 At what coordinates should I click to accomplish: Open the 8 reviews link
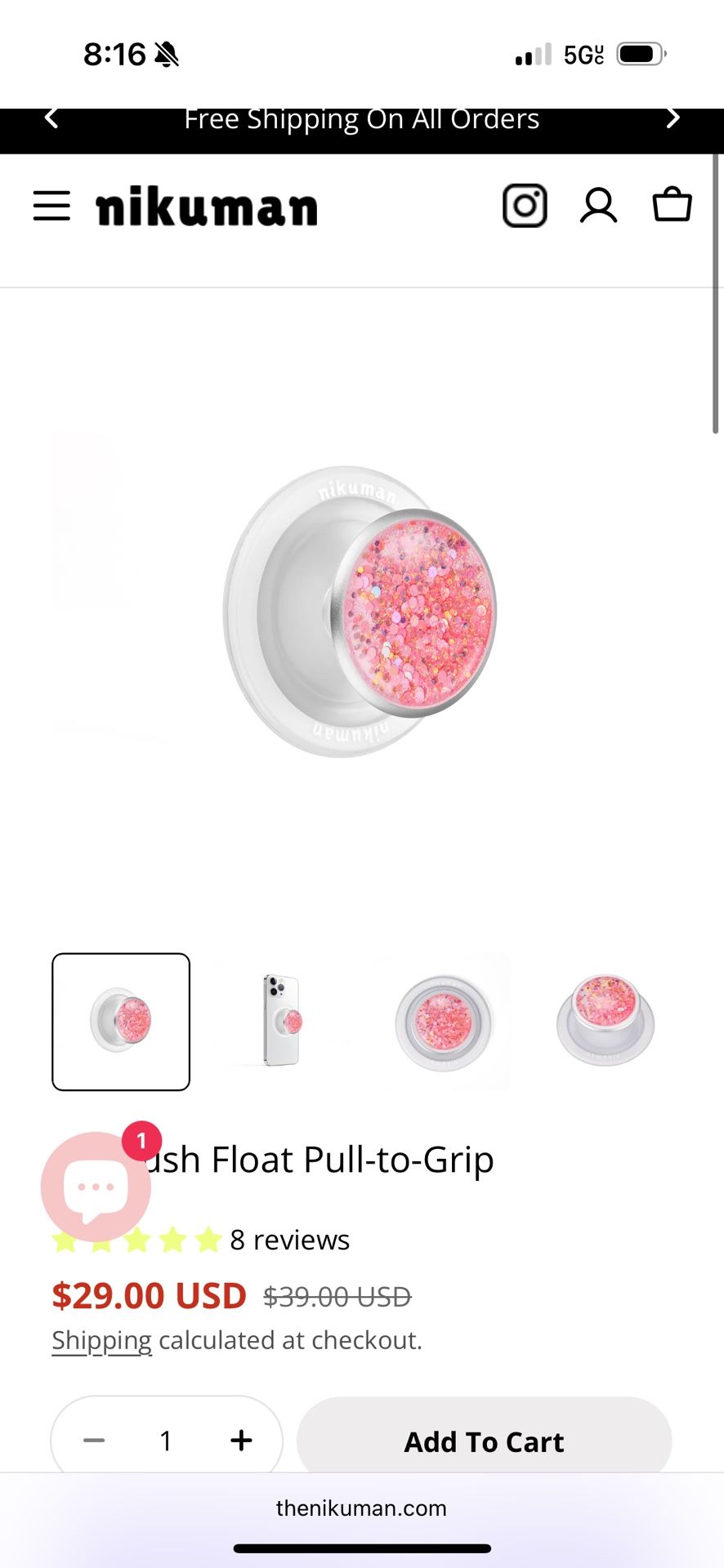click(x=289, y=1240)
